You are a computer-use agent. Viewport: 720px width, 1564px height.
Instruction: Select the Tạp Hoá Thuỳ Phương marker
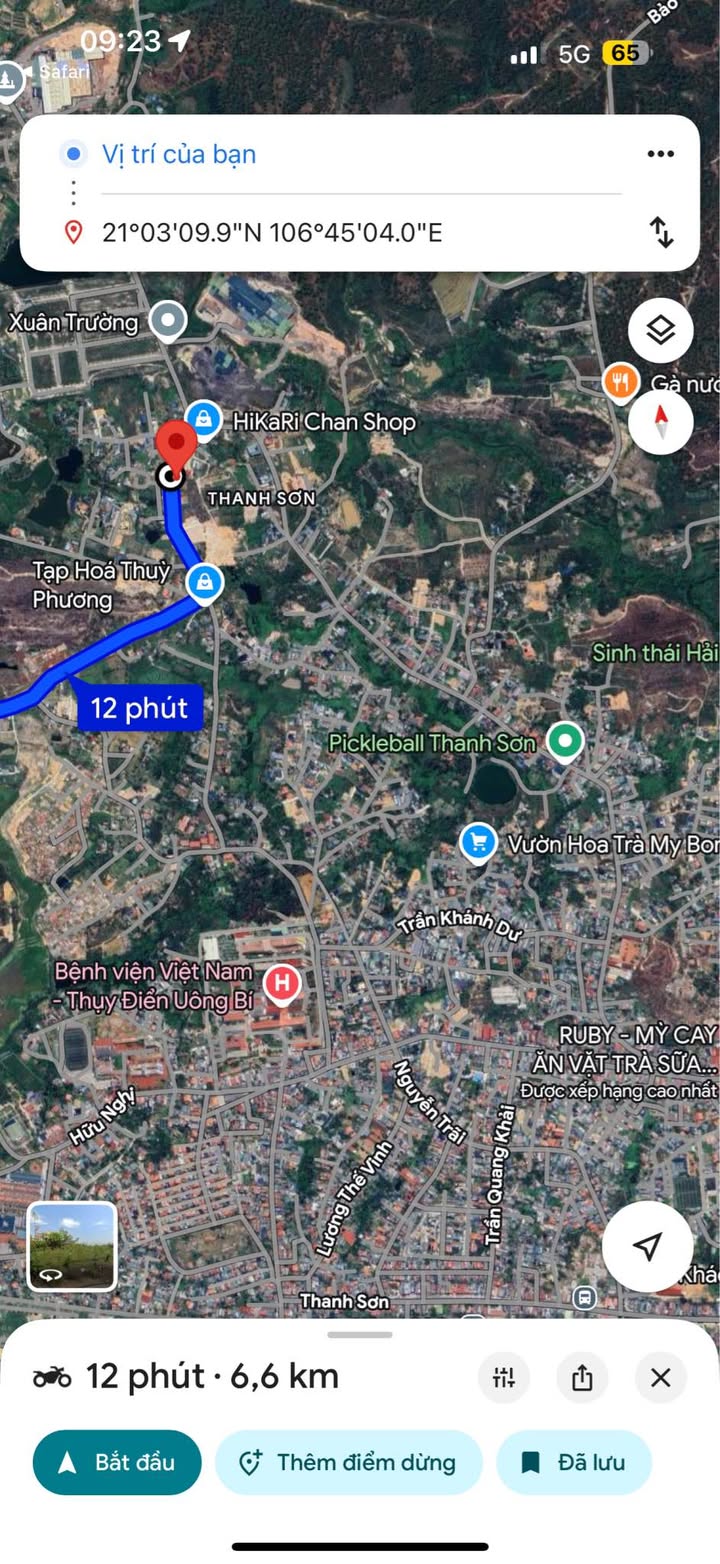pos(205,581)
